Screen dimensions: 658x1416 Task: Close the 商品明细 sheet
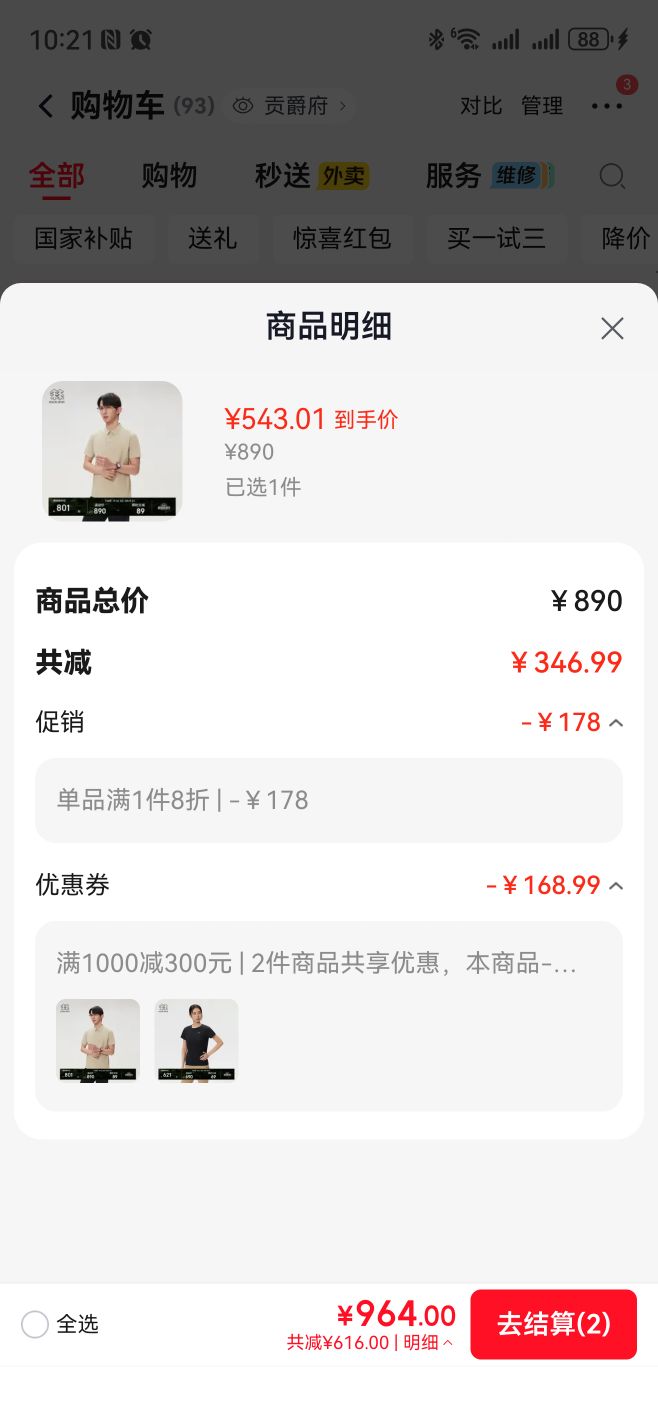(x=612, y=328)
